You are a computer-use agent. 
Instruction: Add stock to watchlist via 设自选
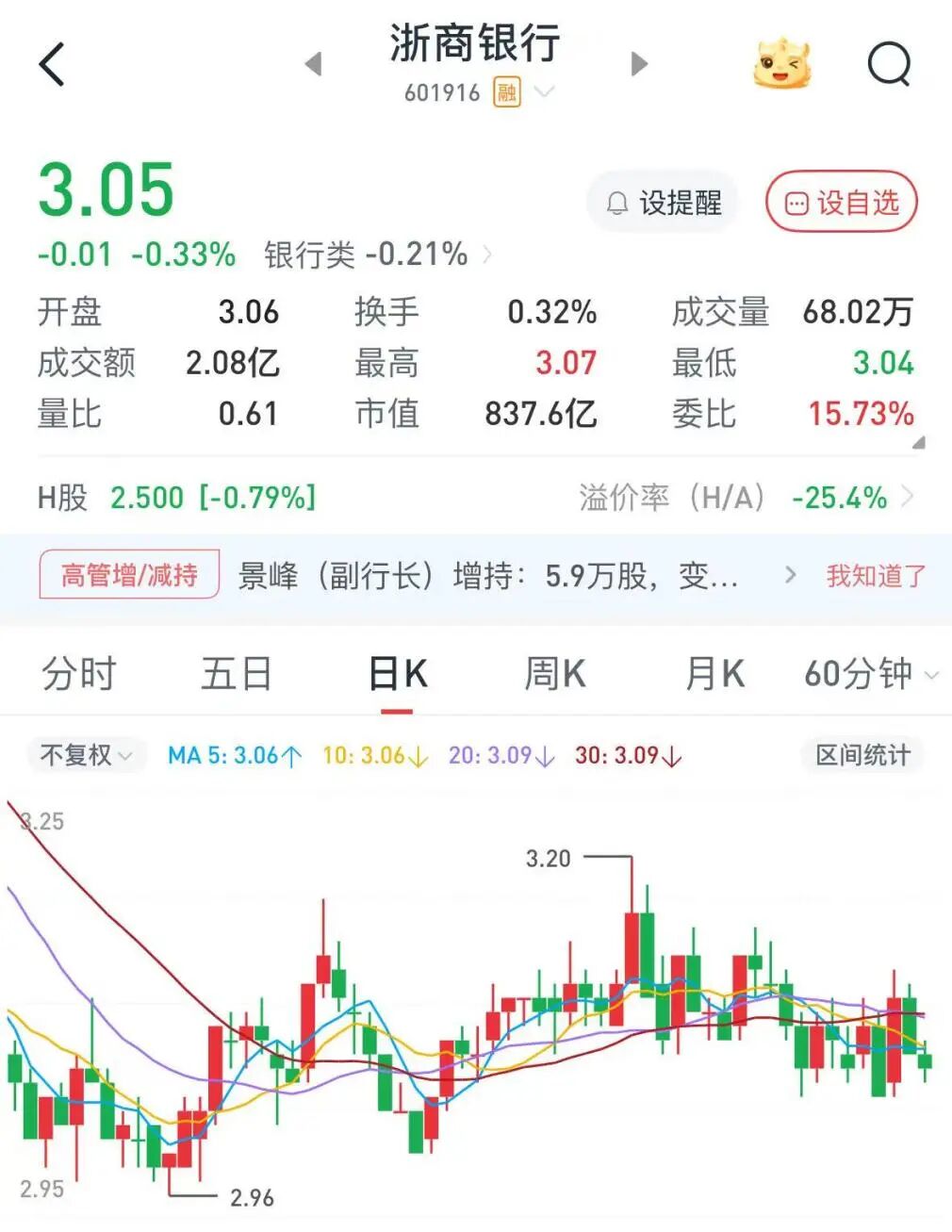(842, 203)
